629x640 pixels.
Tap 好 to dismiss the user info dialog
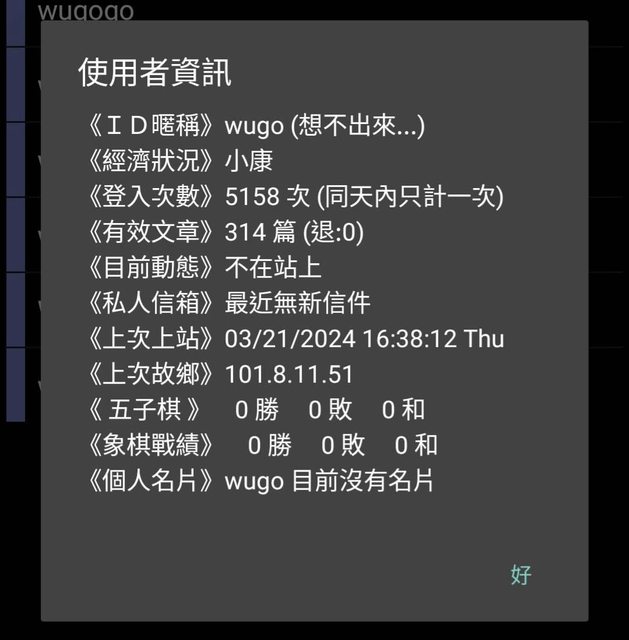pos(521,575)
